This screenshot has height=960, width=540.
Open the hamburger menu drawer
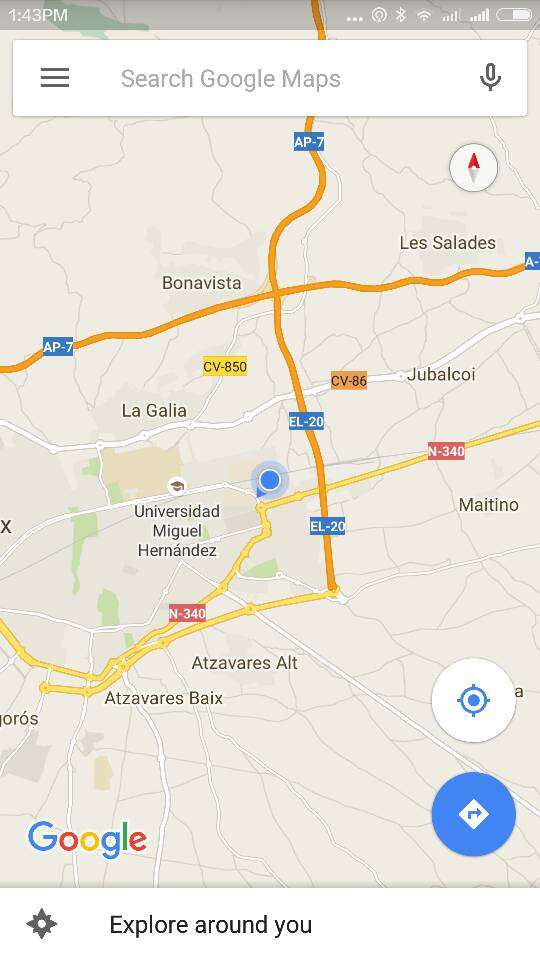55,78
